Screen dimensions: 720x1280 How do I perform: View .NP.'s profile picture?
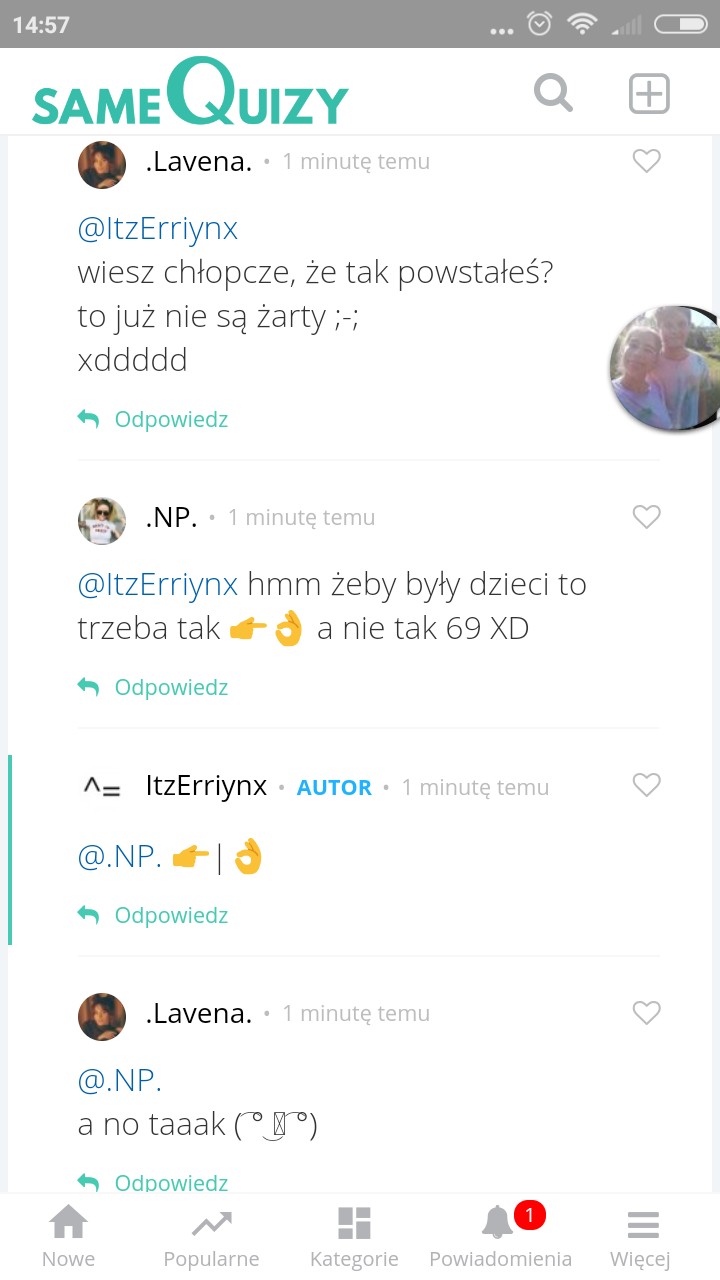pos(102,520)
